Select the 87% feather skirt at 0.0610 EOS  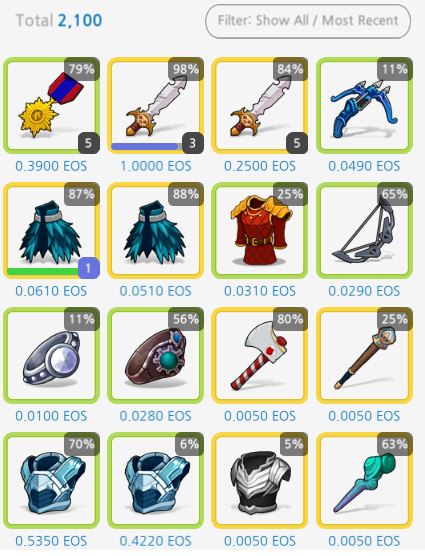coord(51,230)
